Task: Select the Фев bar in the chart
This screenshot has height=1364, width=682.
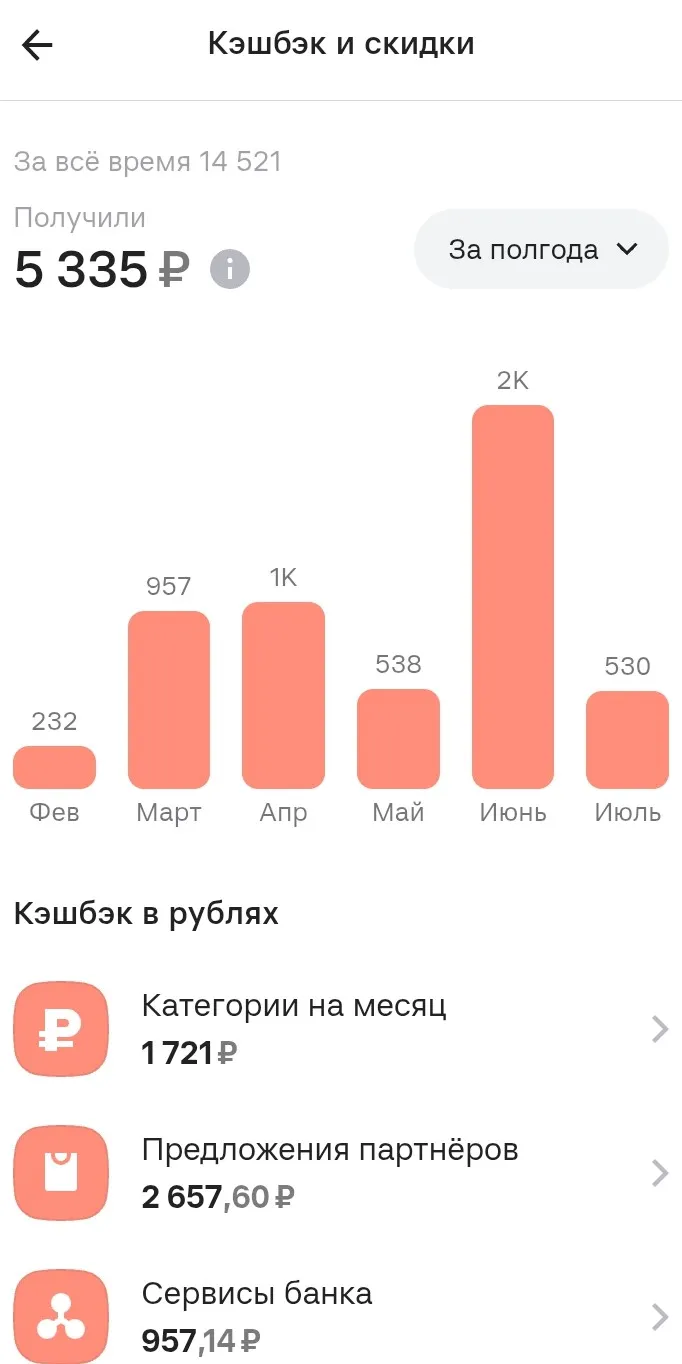Action: pos(54,767)
